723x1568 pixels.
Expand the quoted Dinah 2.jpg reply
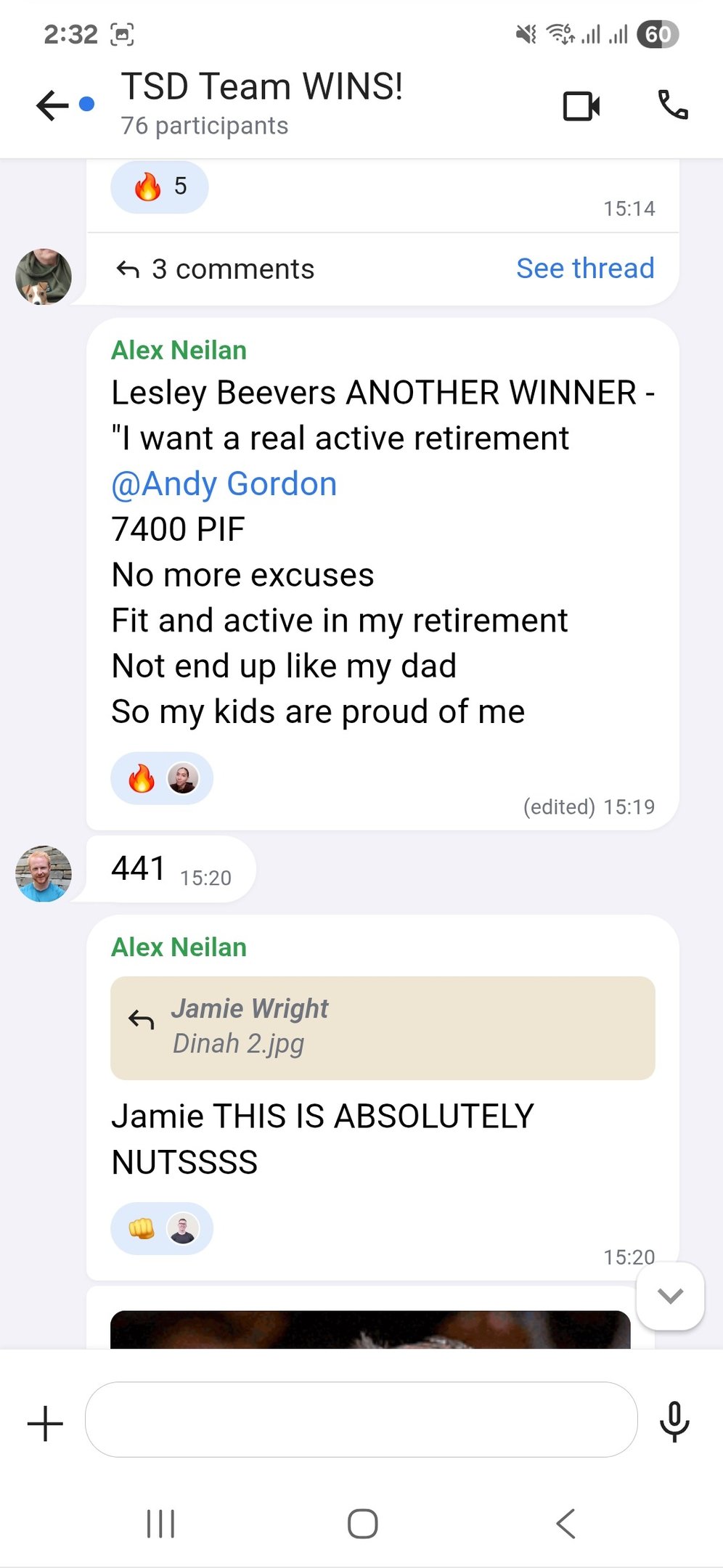pyautogui.click(x=382, y=1026)
